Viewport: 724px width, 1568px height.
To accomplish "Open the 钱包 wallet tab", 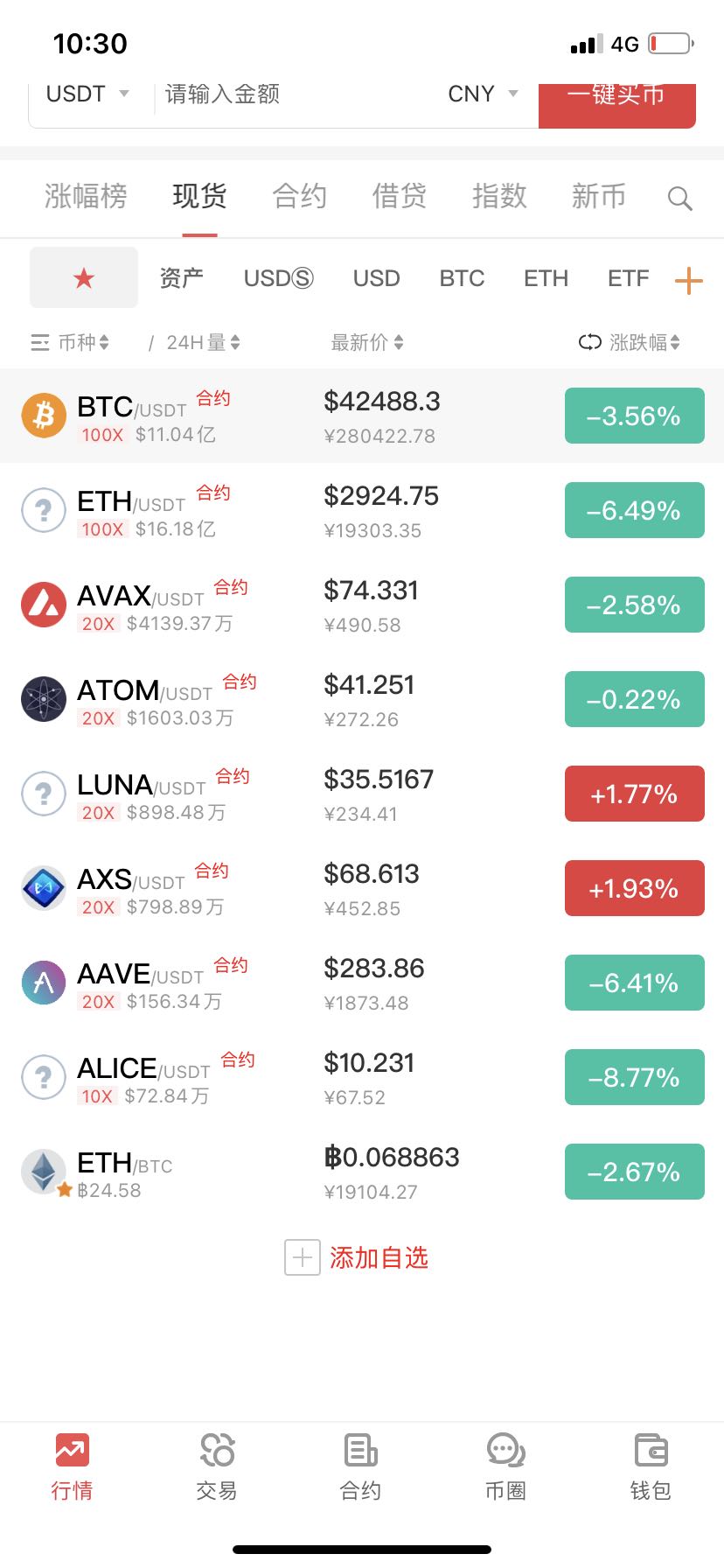I will click(x=651, y=1466).
